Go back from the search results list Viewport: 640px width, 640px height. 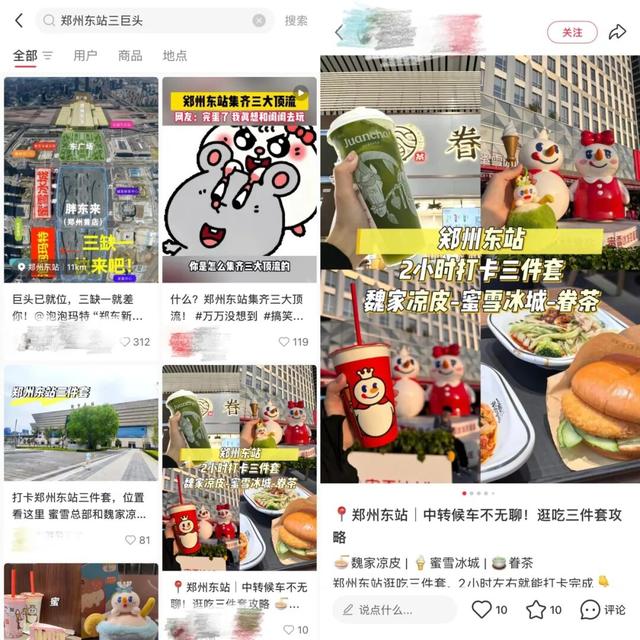pyautogui.click(x=19, y=20)
